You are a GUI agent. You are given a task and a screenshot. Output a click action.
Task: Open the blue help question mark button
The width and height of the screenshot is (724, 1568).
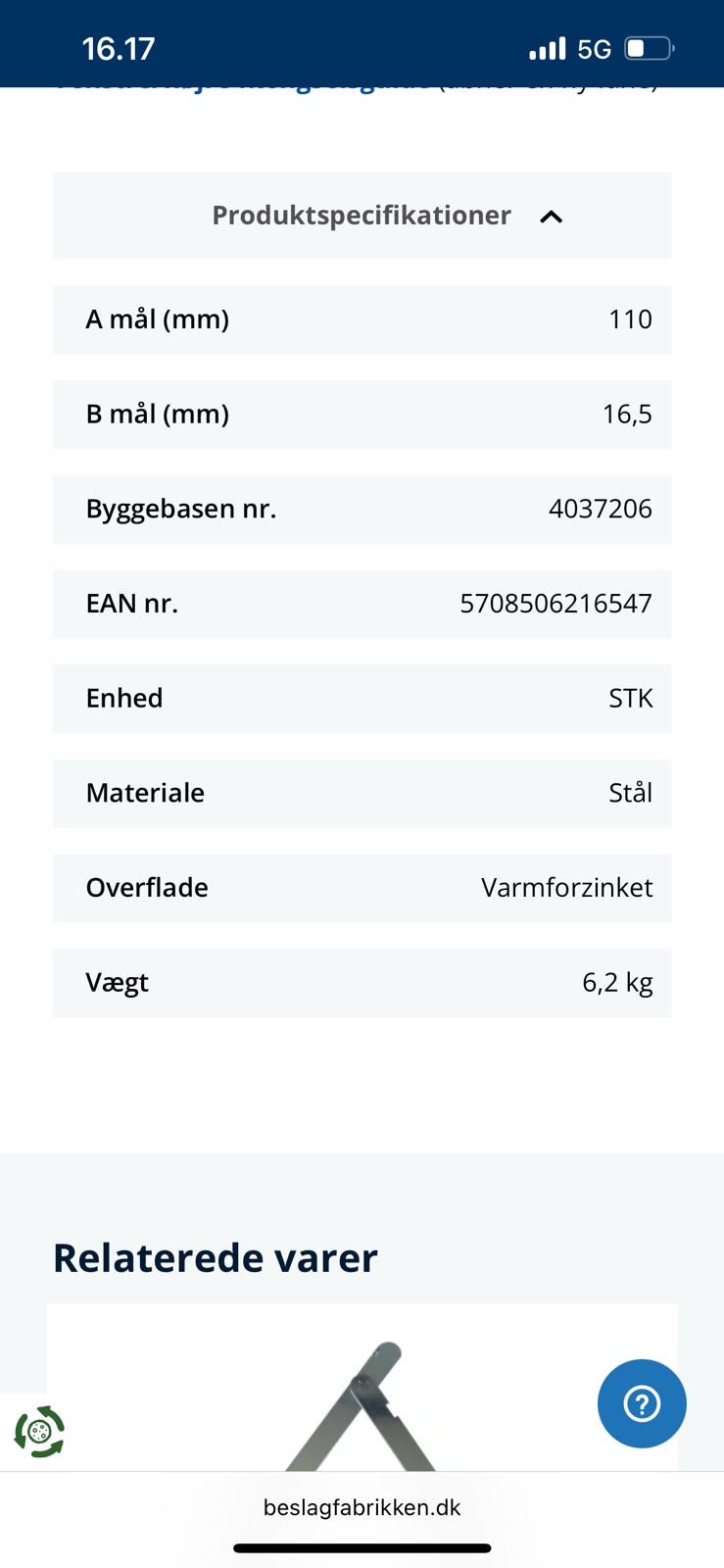tap(642, 1403)
